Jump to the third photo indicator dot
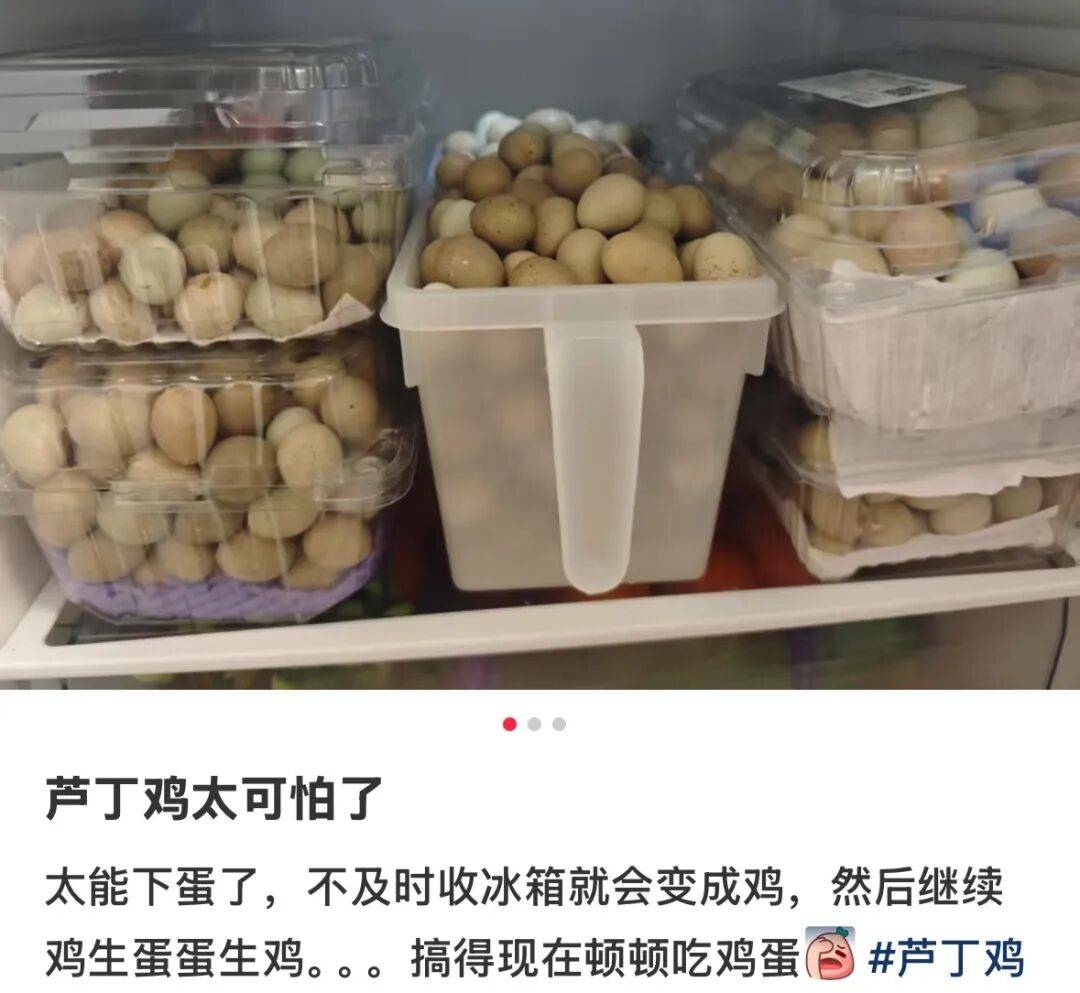This screenshot has height=993, width=1080. 559,724
